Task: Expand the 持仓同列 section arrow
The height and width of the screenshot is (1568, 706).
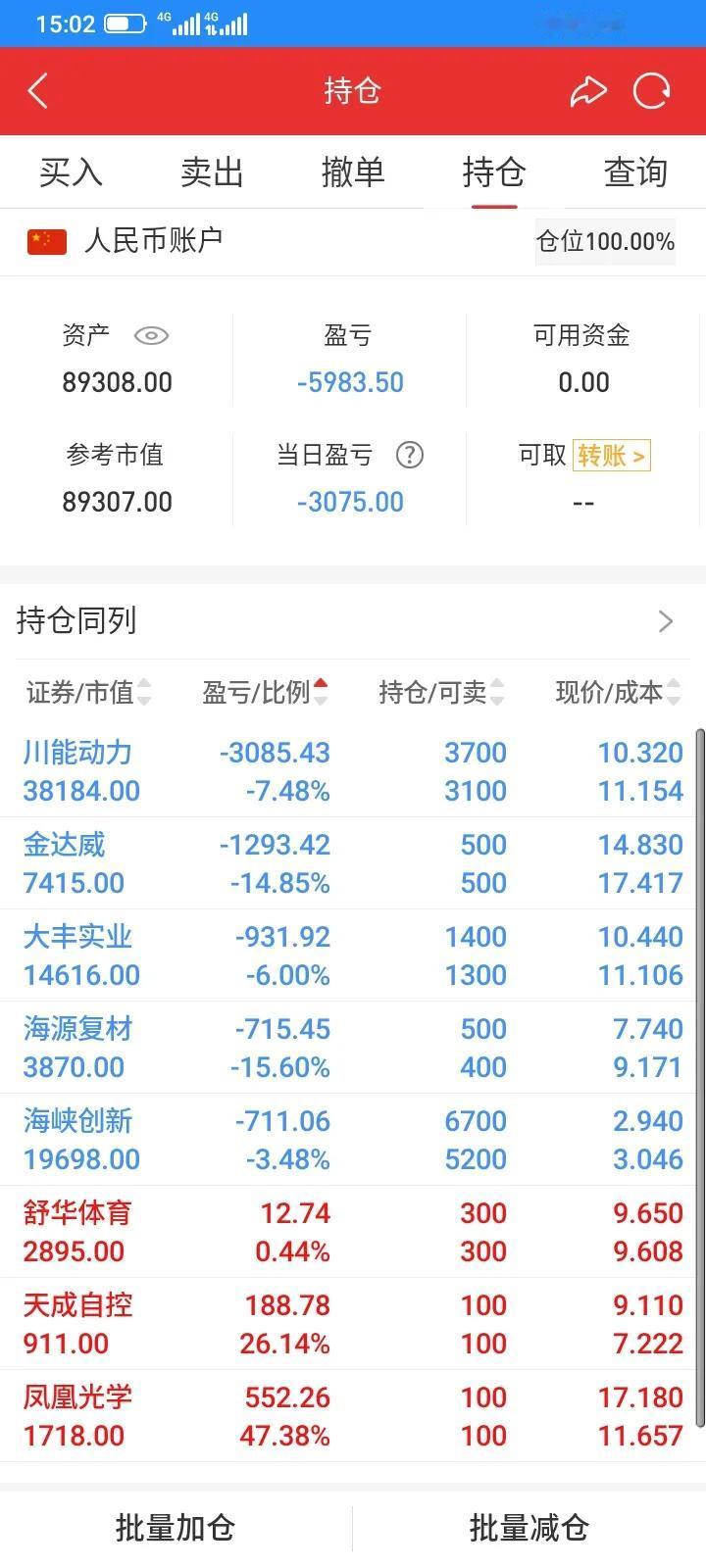Action: point(666,621)
